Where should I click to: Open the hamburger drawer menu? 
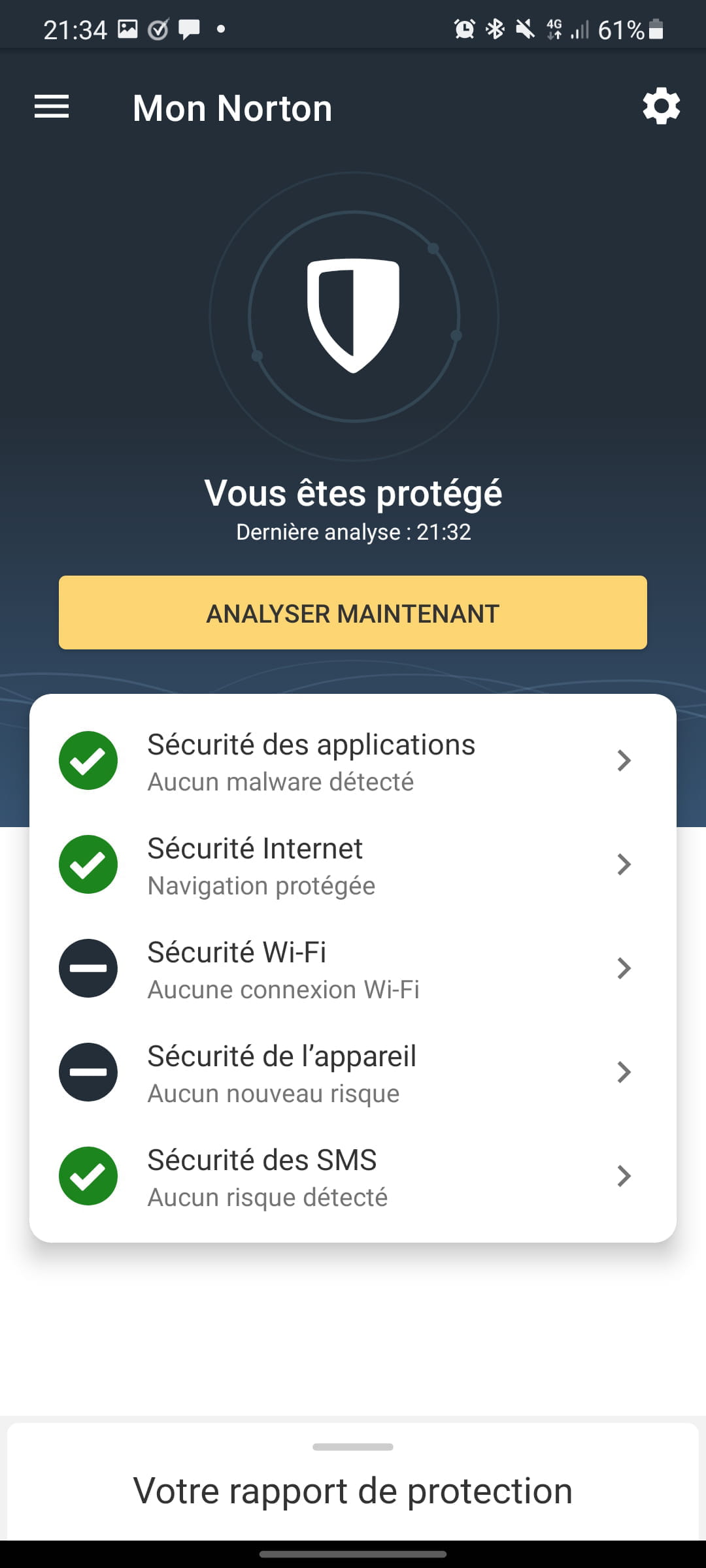point(52,106)
